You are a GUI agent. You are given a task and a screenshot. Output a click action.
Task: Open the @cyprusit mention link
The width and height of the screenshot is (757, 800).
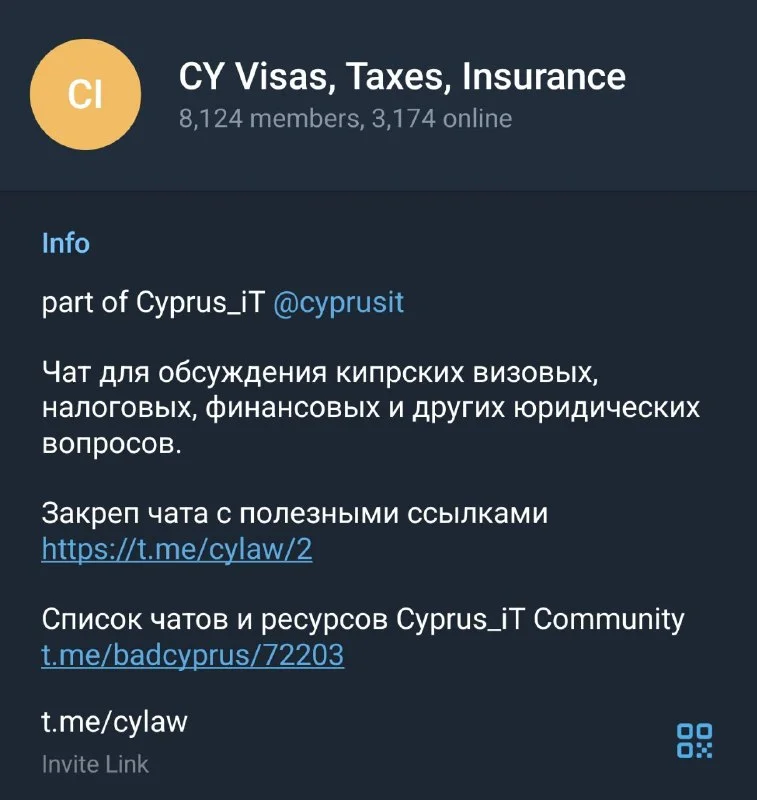click(338, 304)
